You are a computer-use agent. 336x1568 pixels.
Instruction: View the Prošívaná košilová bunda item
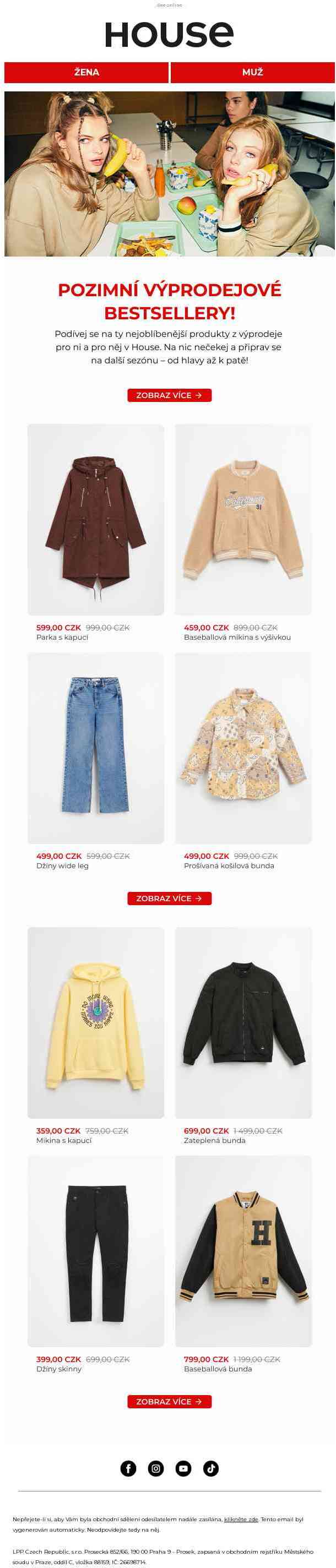pos(243,748)
